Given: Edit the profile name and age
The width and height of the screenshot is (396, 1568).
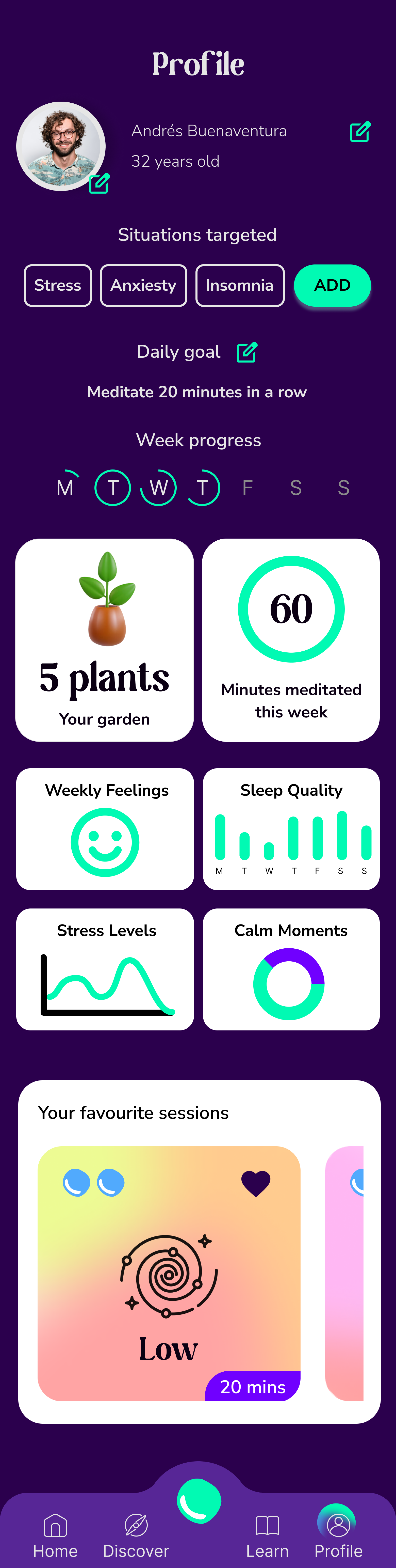Looking at the screenshot, I should pyautogui.click(x=361, y=132).
